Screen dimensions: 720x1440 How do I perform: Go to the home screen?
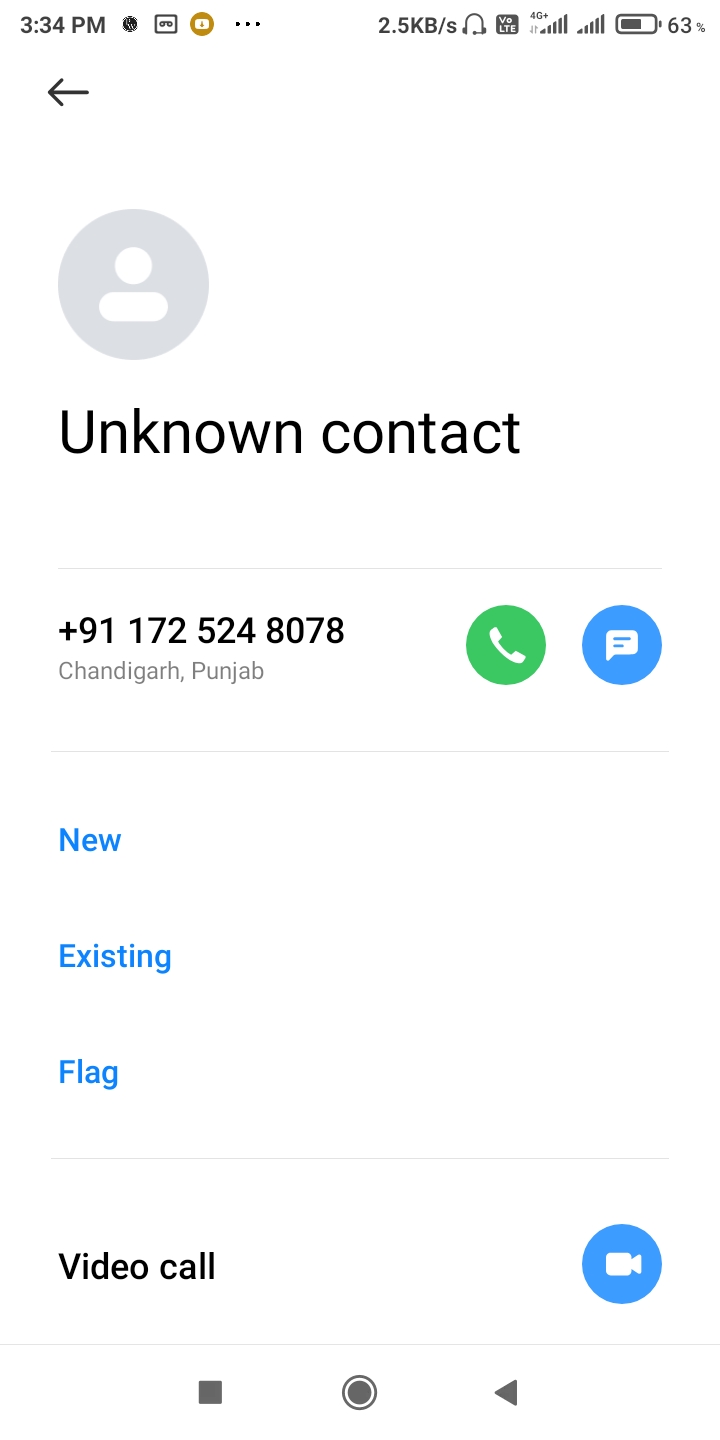(359, 1392)
